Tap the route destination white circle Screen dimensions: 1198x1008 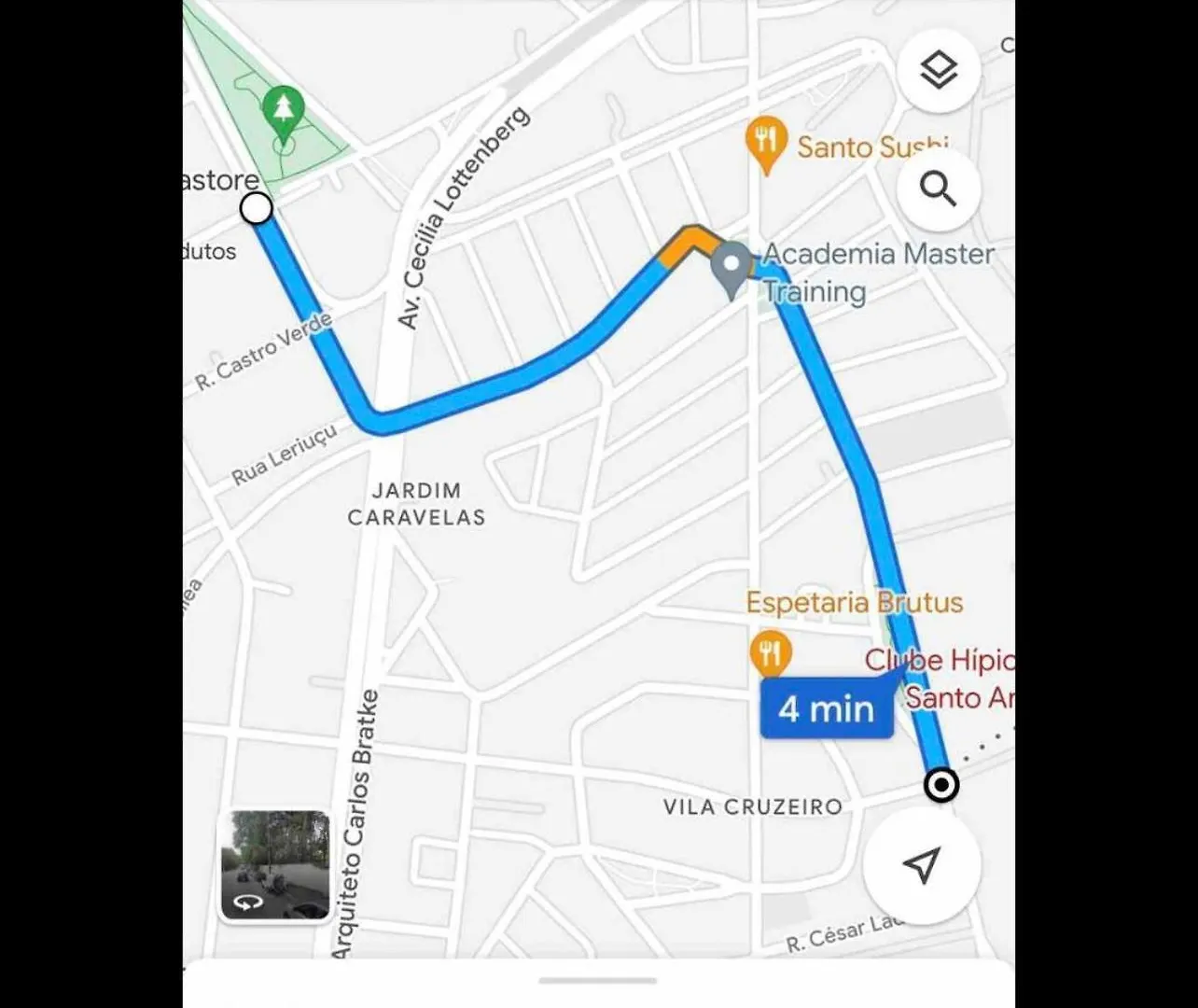257,208
